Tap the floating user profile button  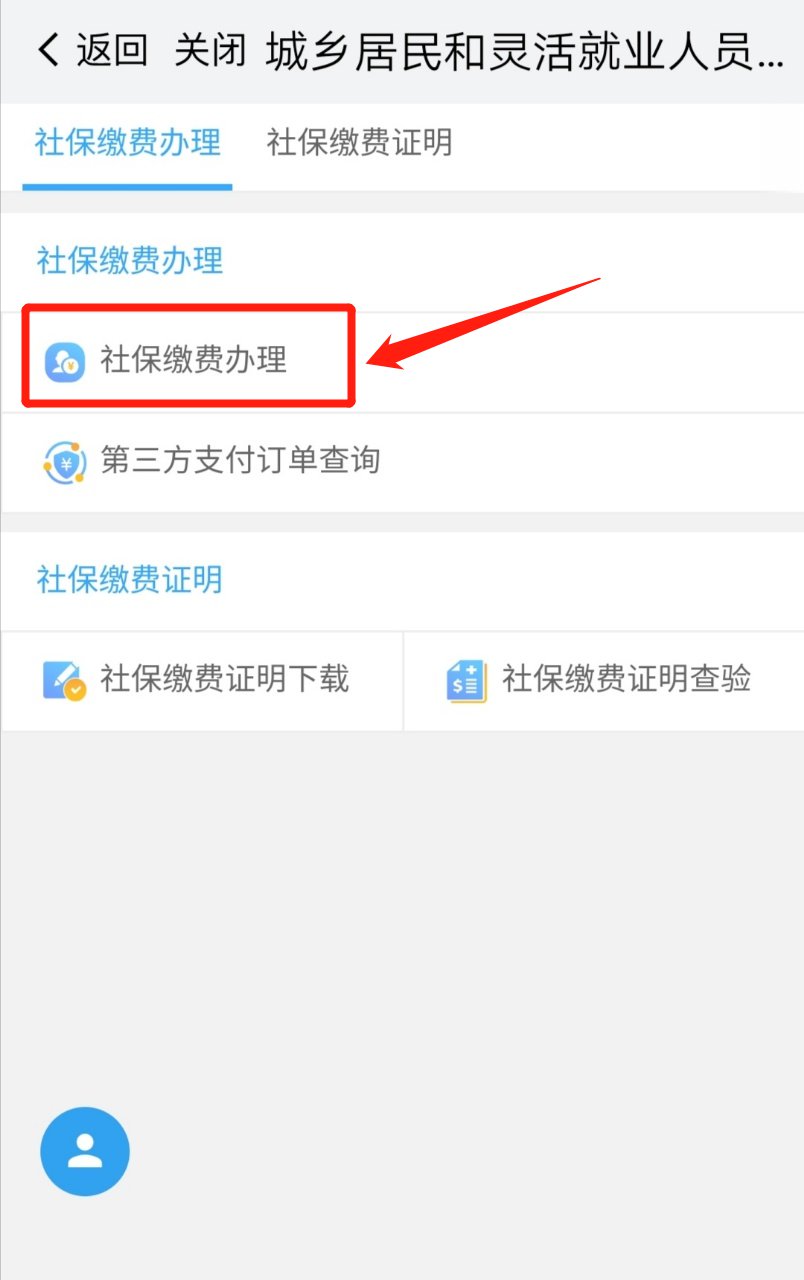[x=85, y=1151]
